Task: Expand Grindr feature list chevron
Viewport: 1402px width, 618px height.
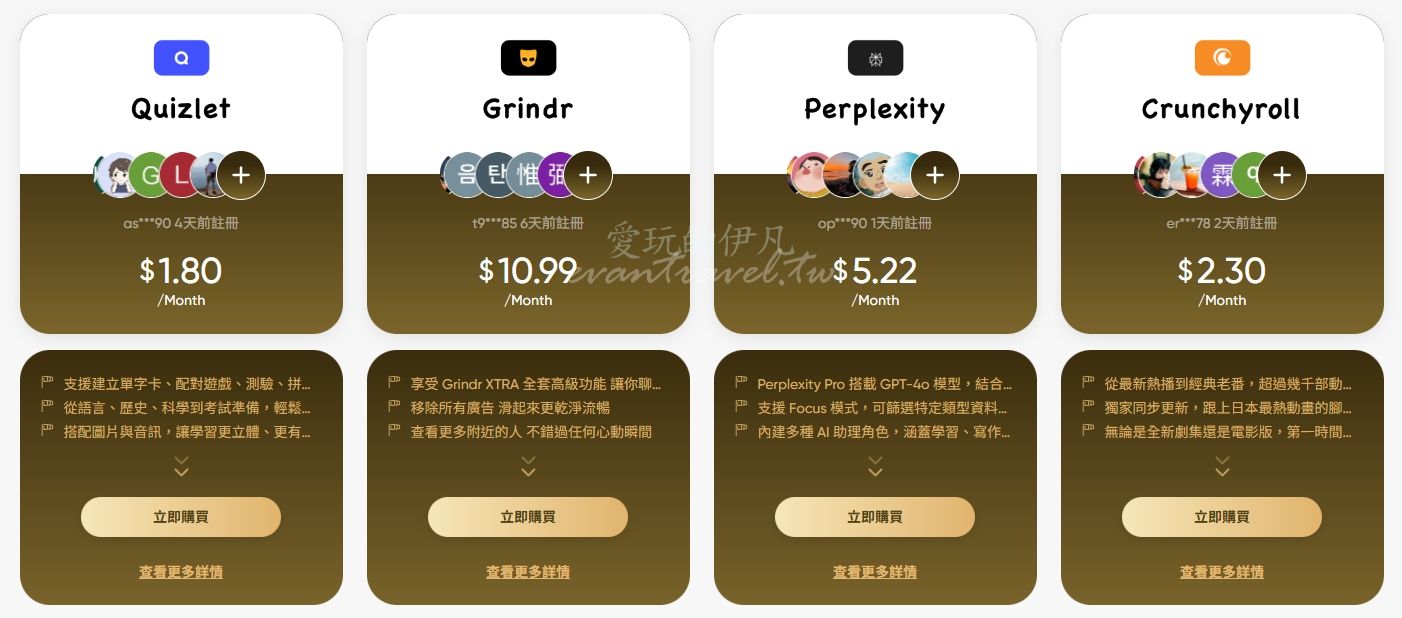Action: [x=528, y=466]
